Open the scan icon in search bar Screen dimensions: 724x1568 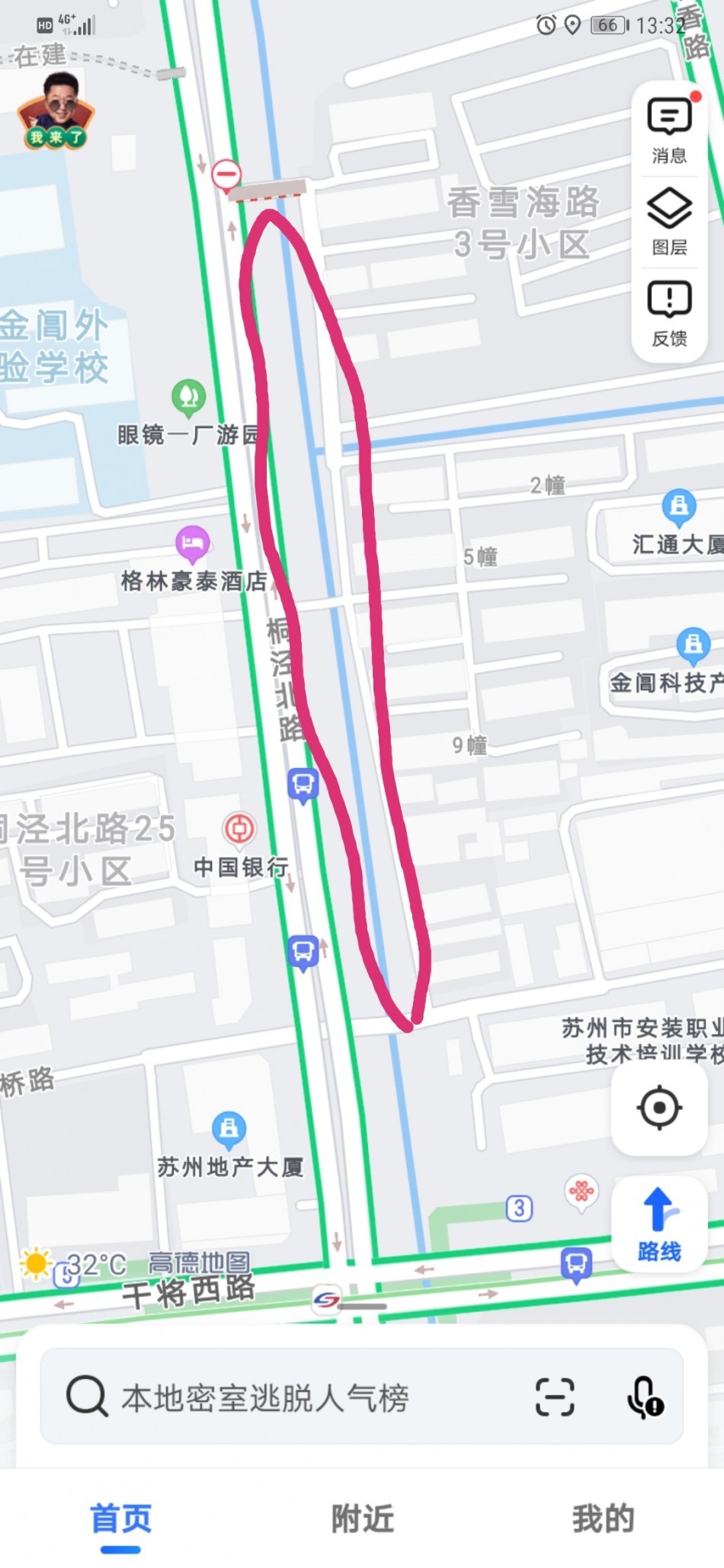(x=555, y=1397)
